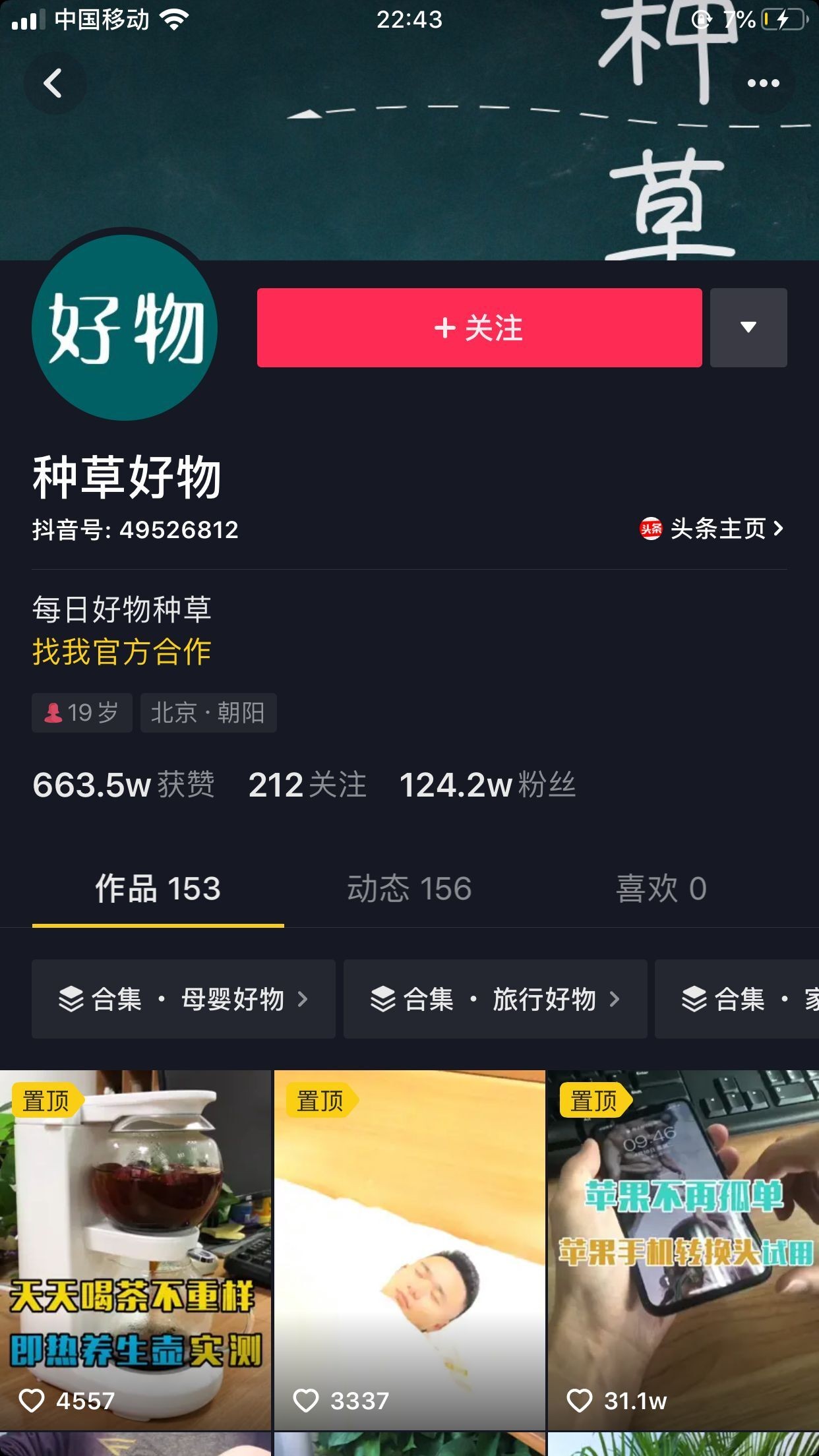Viewport: 819px width, 1456px height.
Task: Switch to the 动态 156 tab
Action: pos(409,888)
